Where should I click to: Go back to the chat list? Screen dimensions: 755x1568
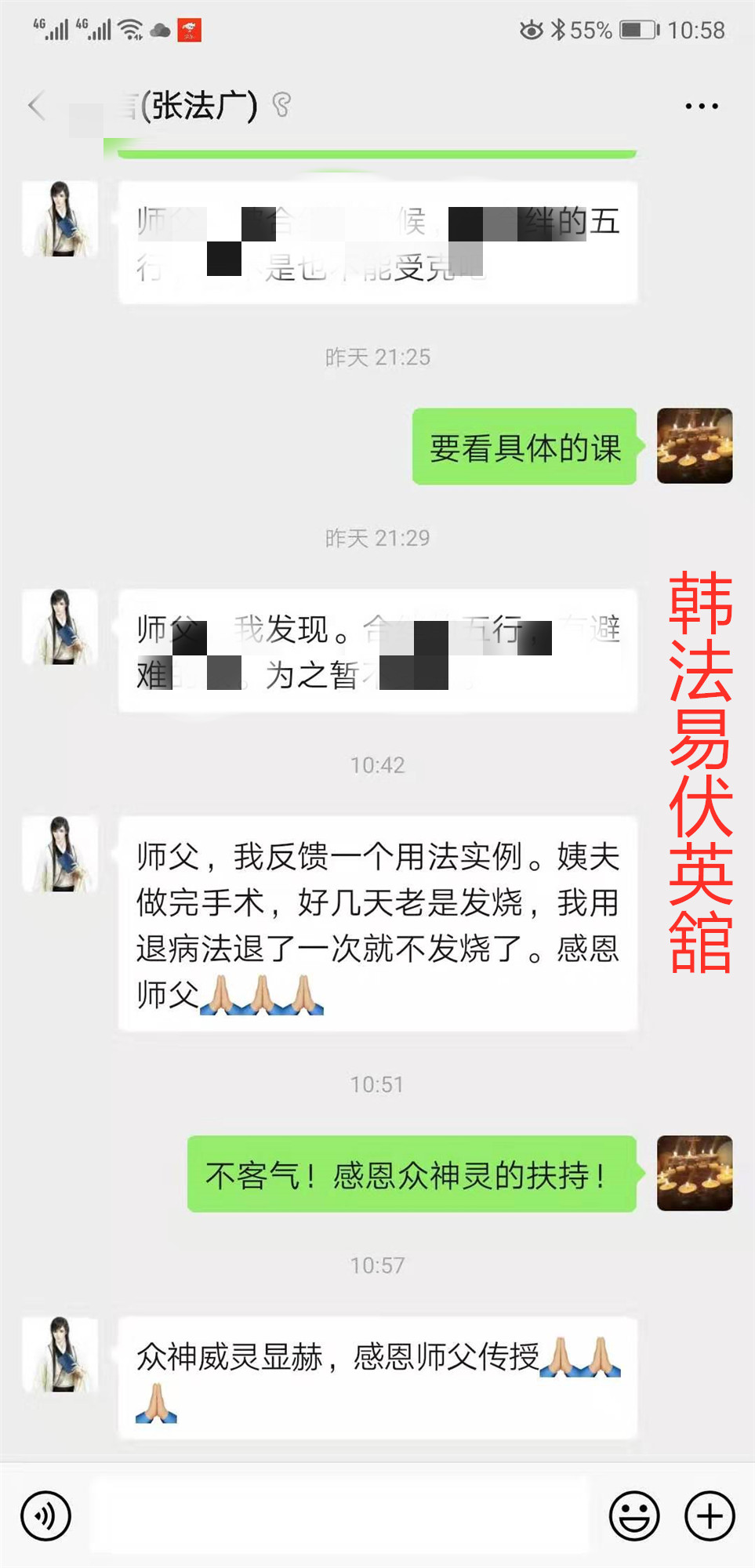[36, 105]
